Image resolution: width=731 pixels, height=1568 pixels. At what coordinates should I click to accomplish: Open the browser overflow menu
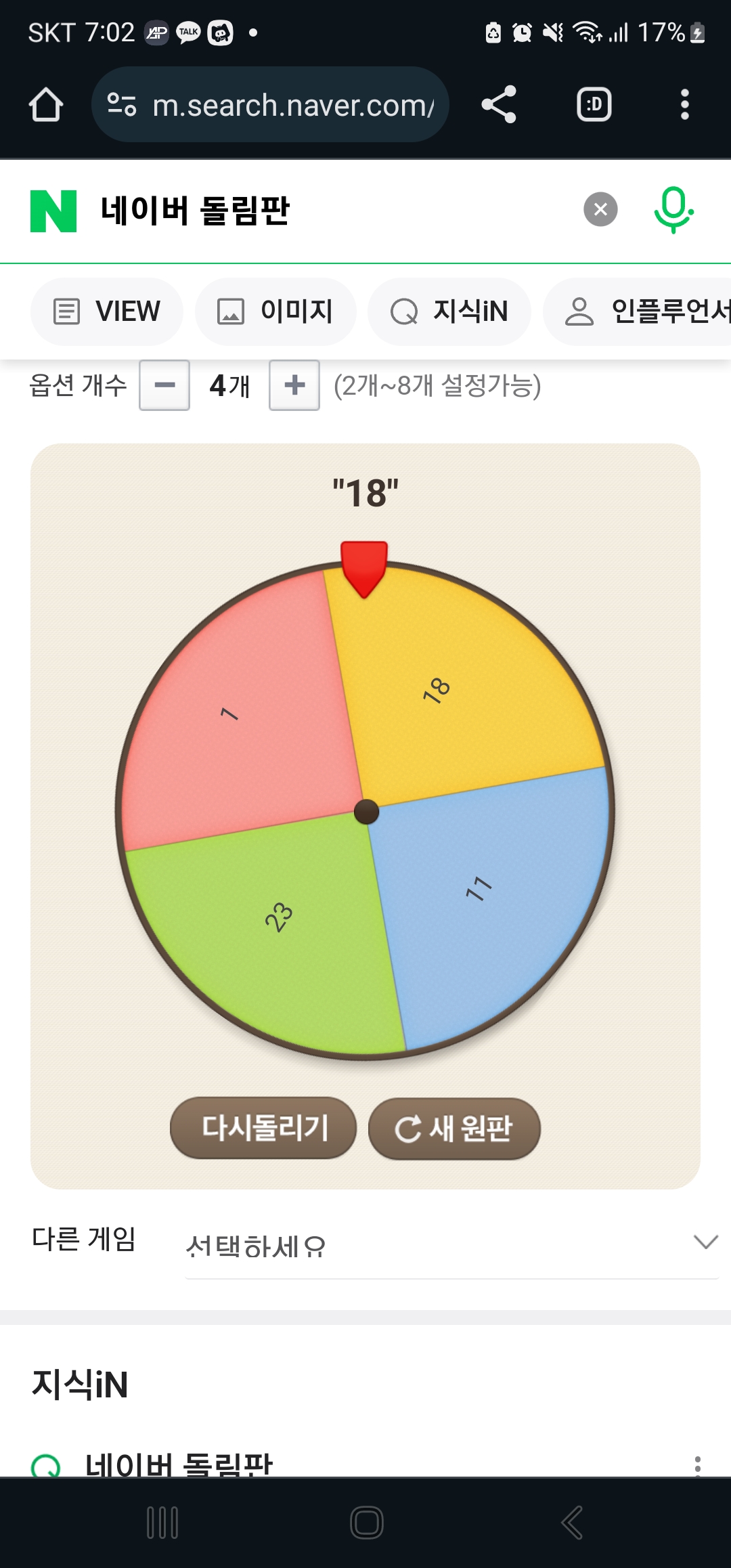[684, 105]
